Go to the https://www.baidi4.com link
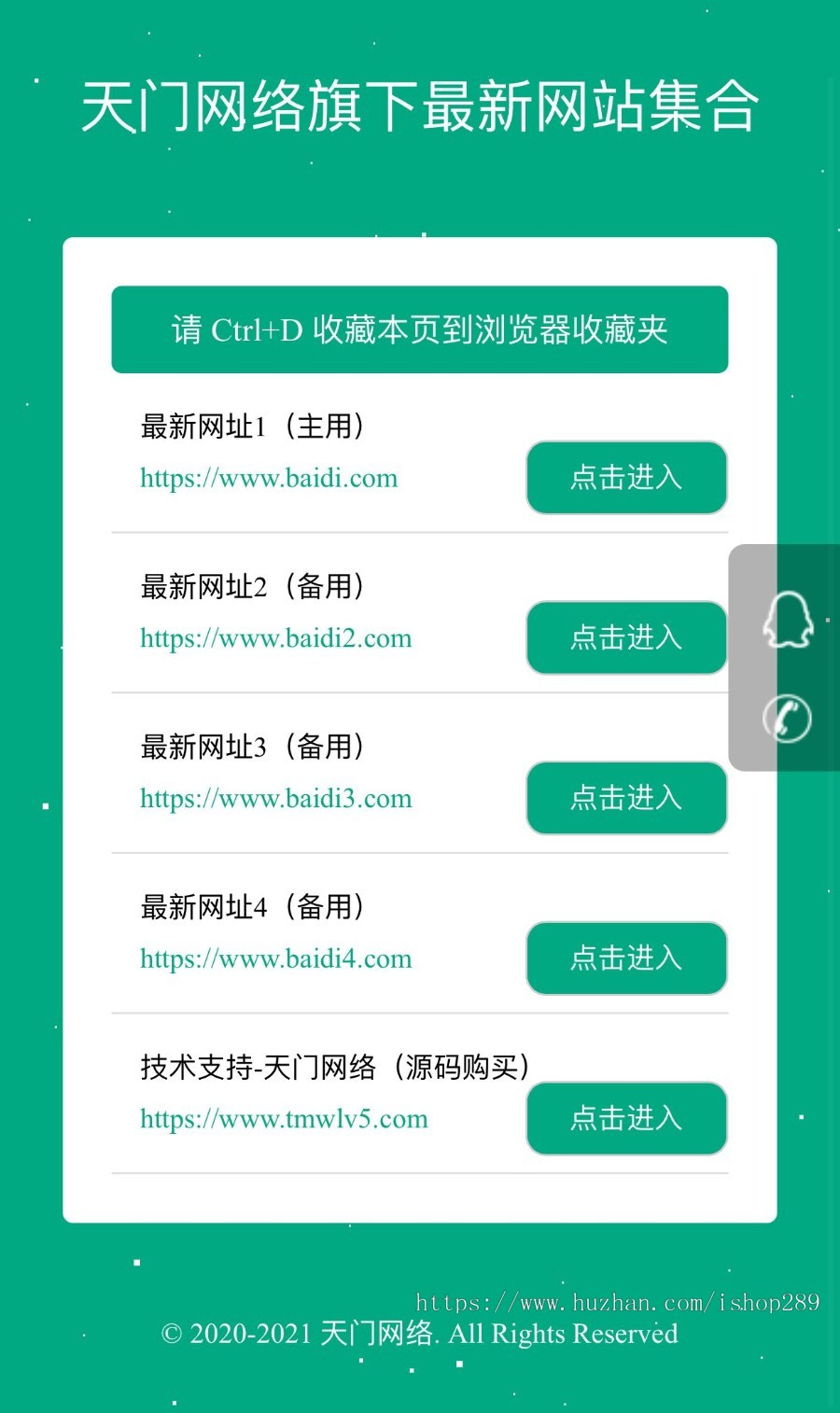The width and height of the screenshot is (840, 1413). tap(275, 959)
